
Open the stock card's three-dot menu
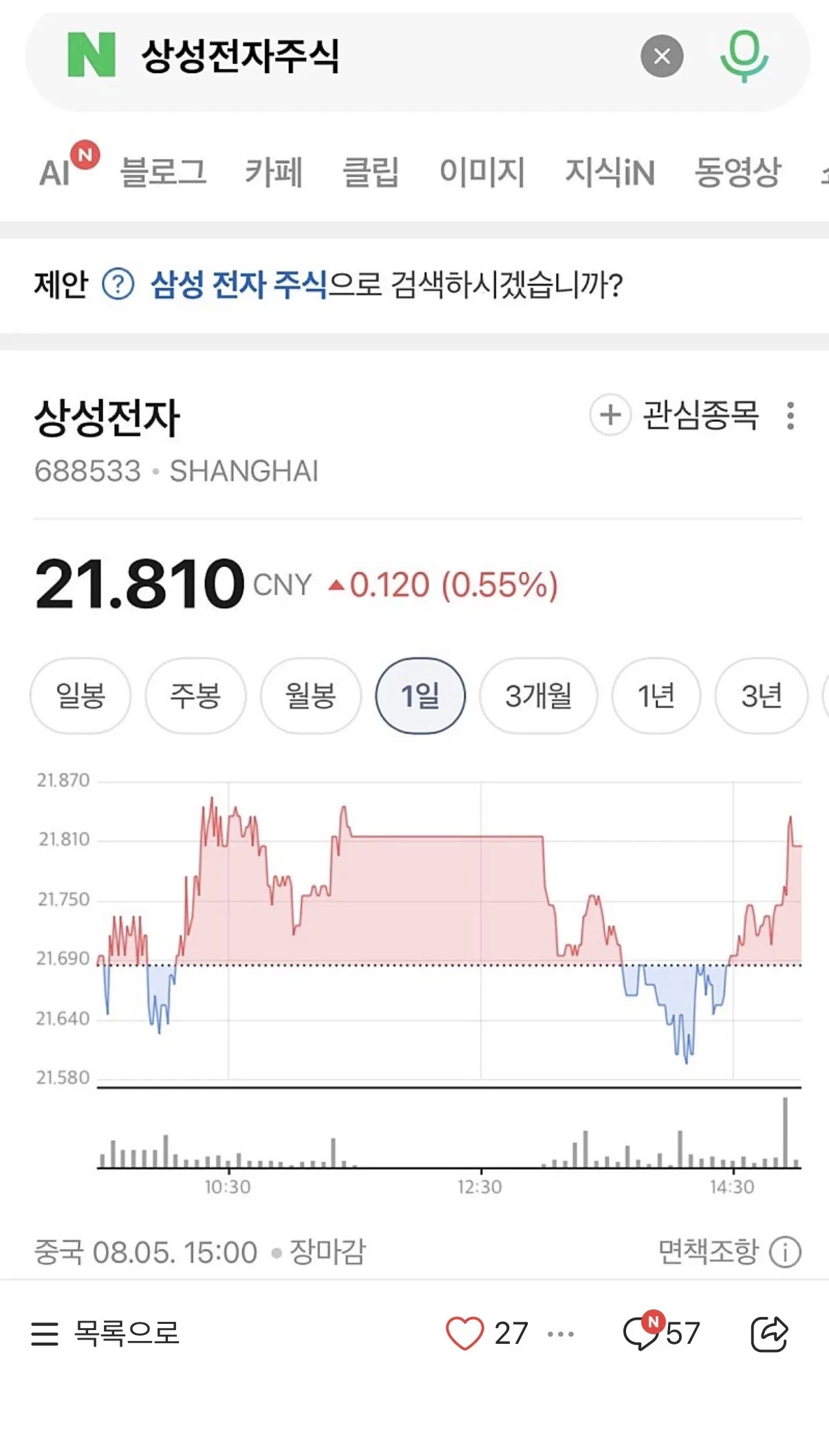[x=790, y=416]
